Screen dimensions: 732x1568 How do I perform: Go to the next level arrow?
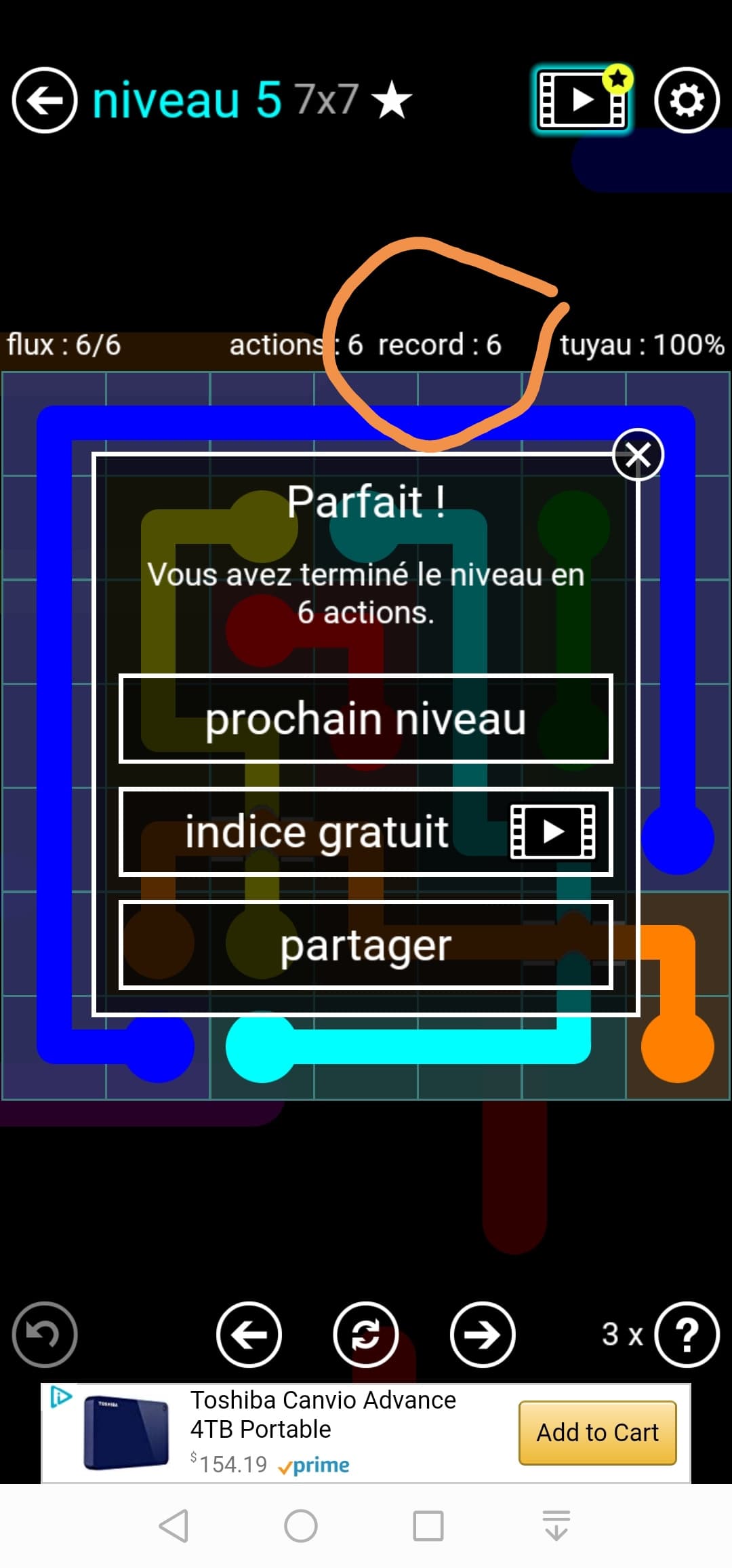483,1335
